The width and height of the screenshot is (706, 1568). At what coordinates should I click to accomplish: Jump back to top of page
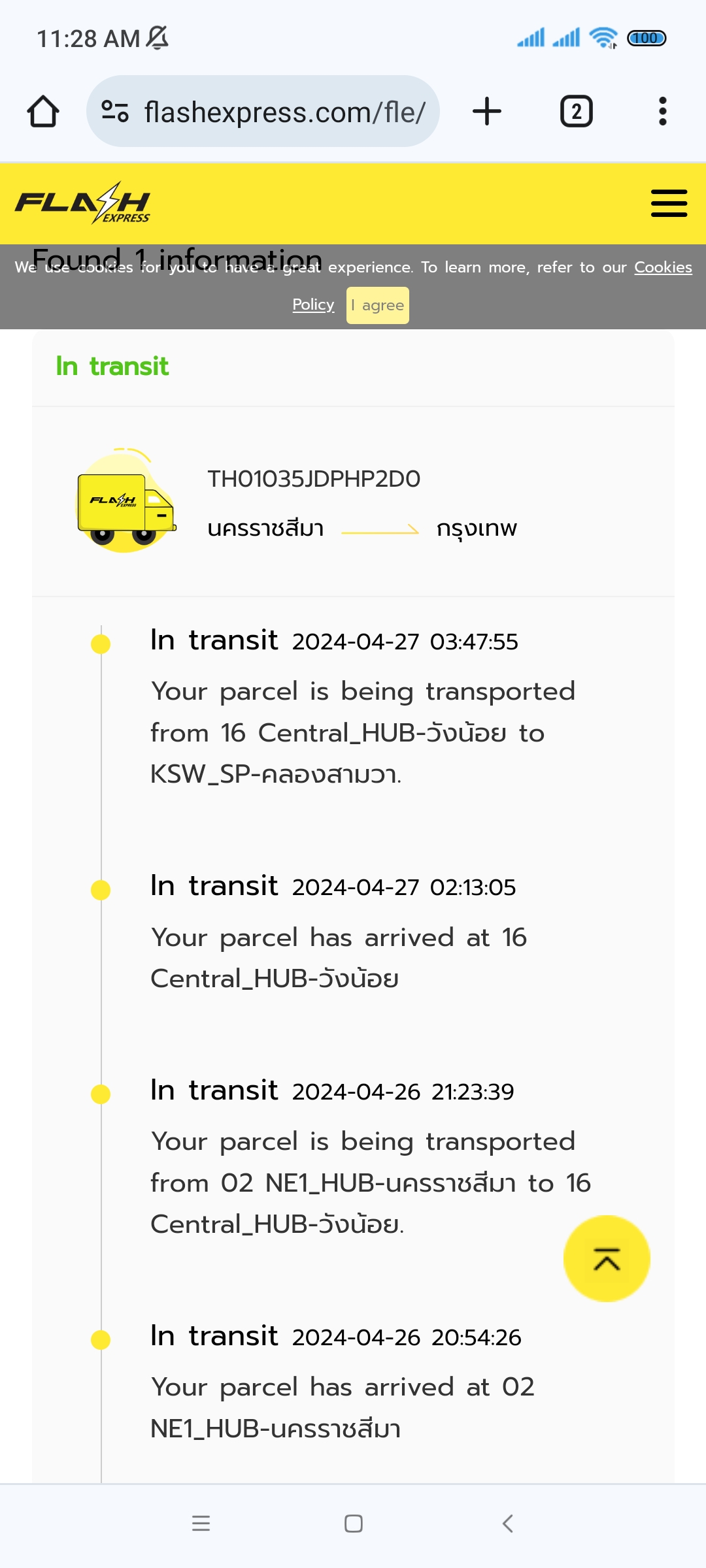tap(607, 1258)
